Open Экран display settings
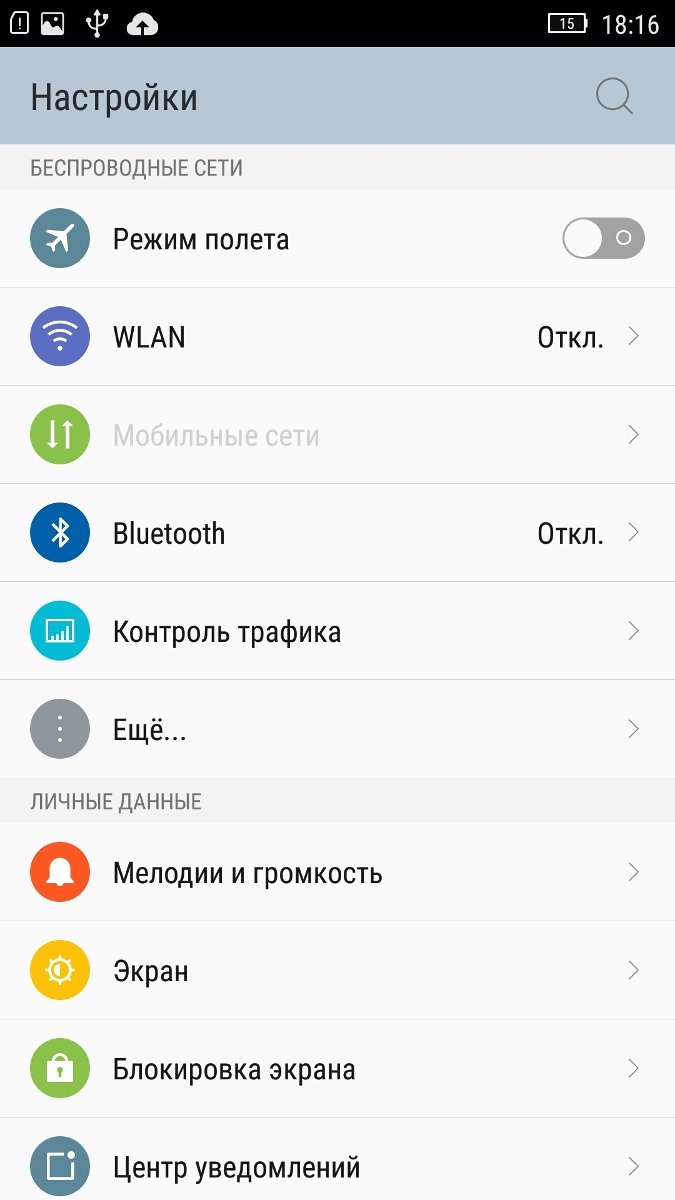Viewport: 675px width, 1200px height. [337, 971]
